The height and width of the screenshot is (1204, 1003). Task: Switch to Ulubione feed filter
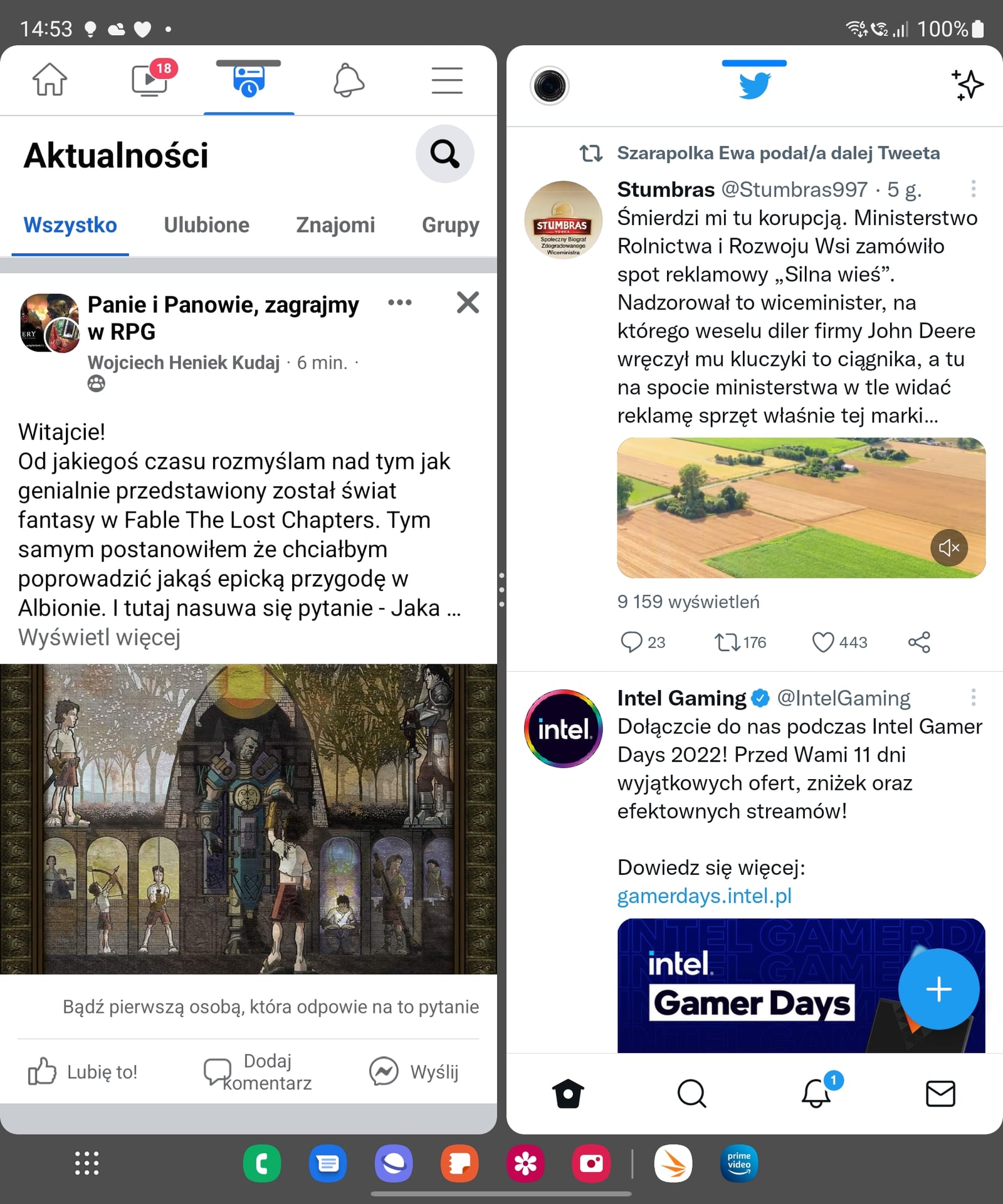pos(206,225)
